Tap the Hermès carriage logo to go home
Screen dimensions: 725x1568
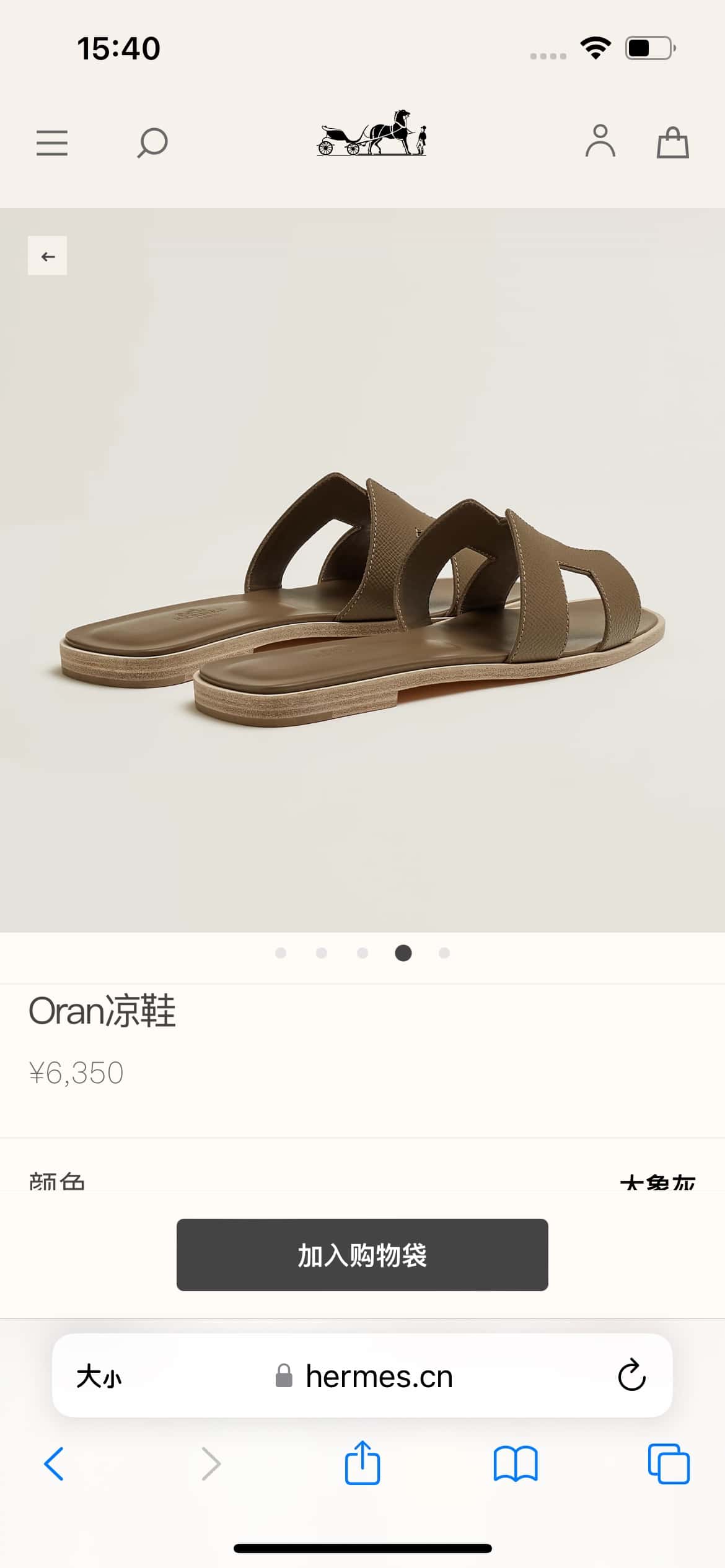point(371,133)
